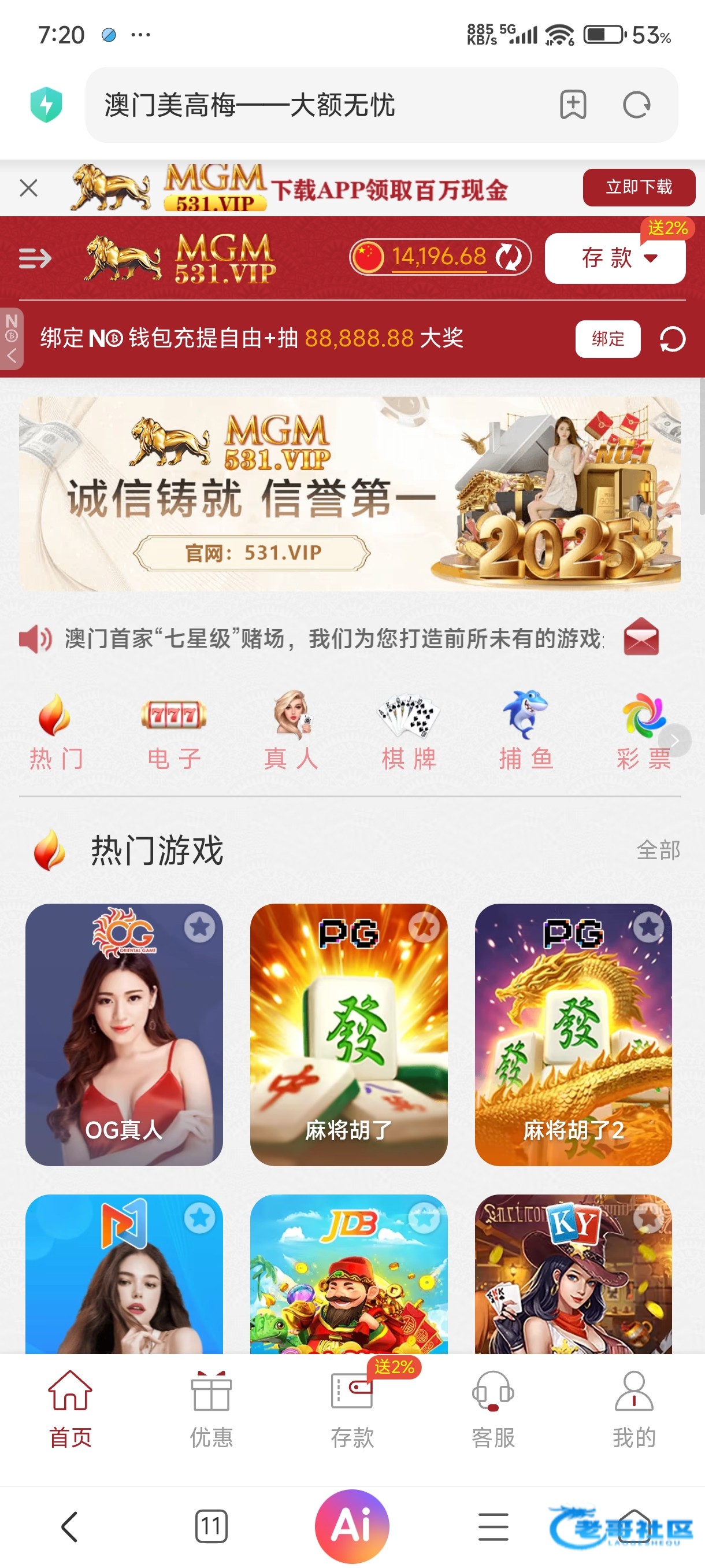This screenshot has width=705, height=1568.
Task: Open the red envelope messages icon
Action: (641, 637)
